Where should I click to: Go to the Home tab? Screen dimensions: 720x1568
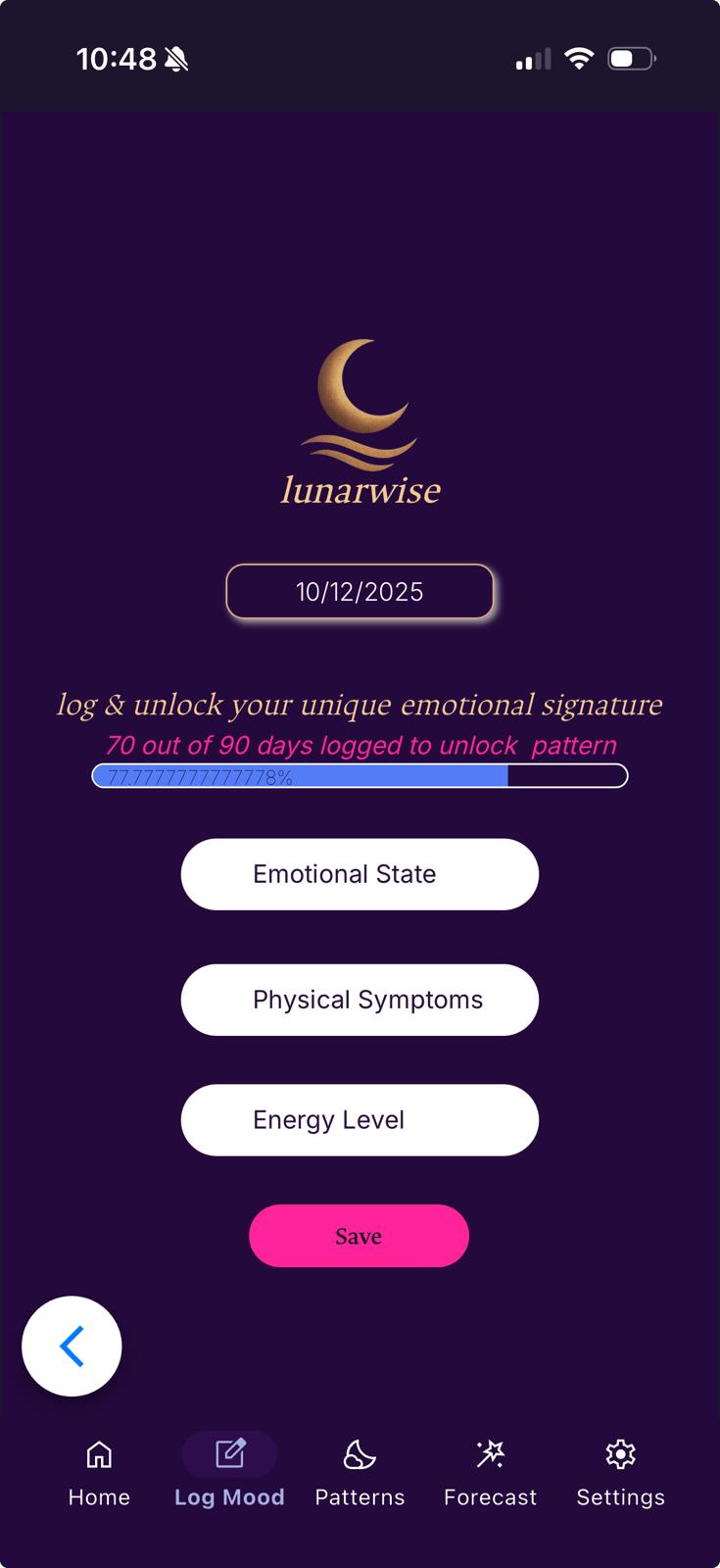tap(99, 1472)
